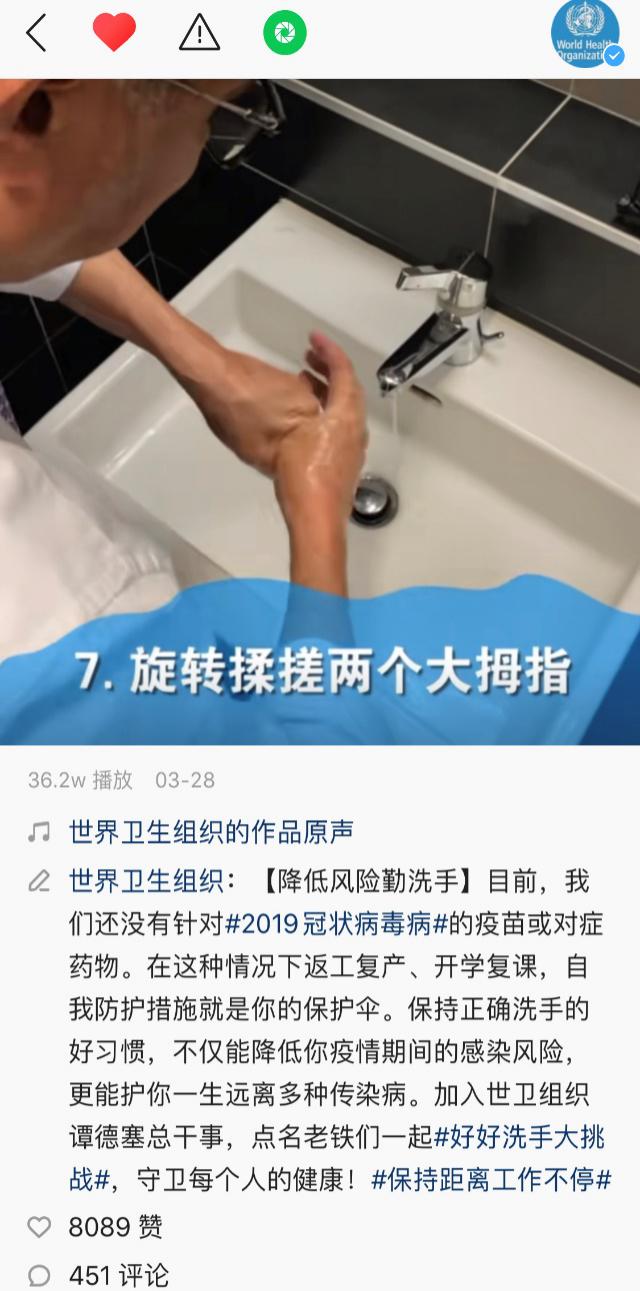Screen dimensions: 640x1291
Task: Tap the green camera shutter icon
Action: [x=285, y=34]
